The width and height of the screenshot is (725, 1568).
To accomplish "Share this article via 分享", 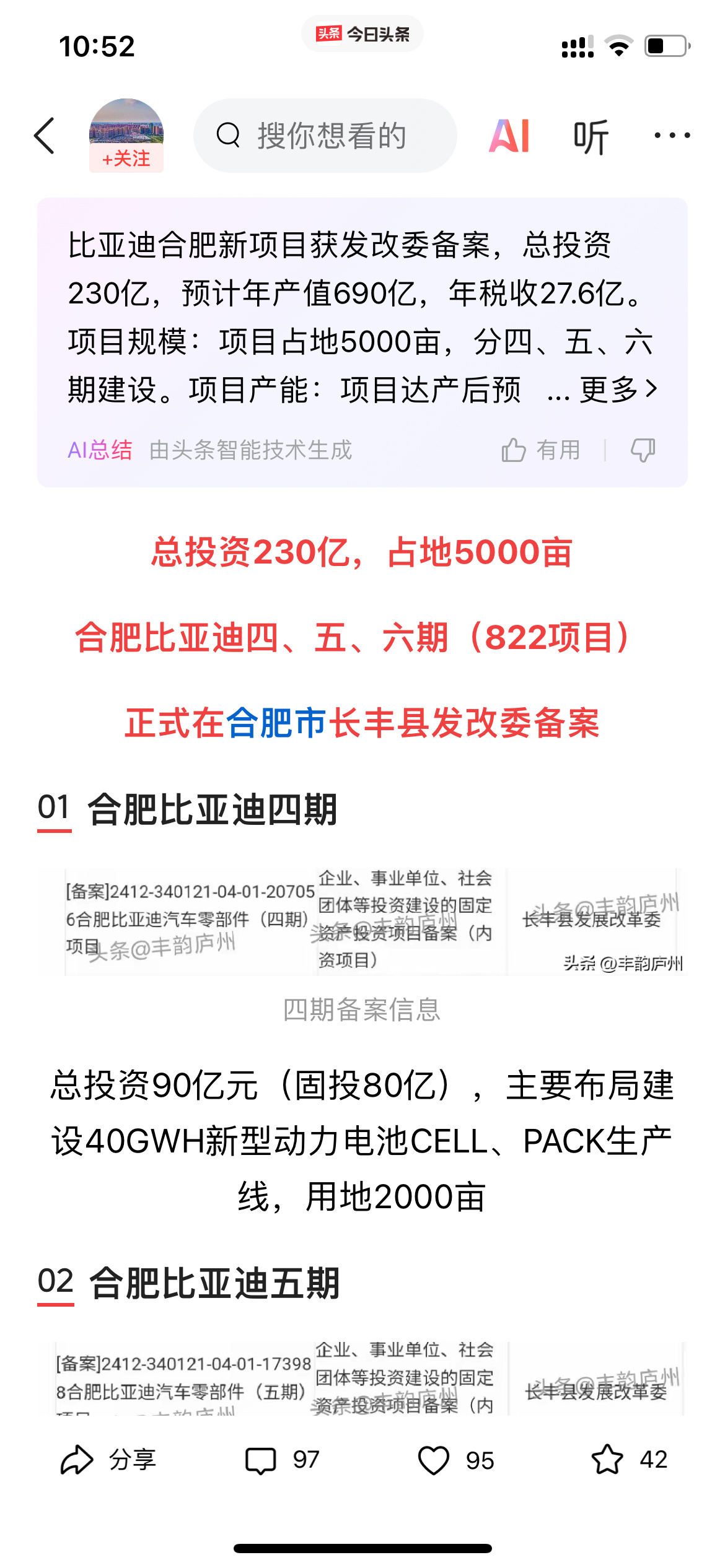I will click(x=108, y=1460).
